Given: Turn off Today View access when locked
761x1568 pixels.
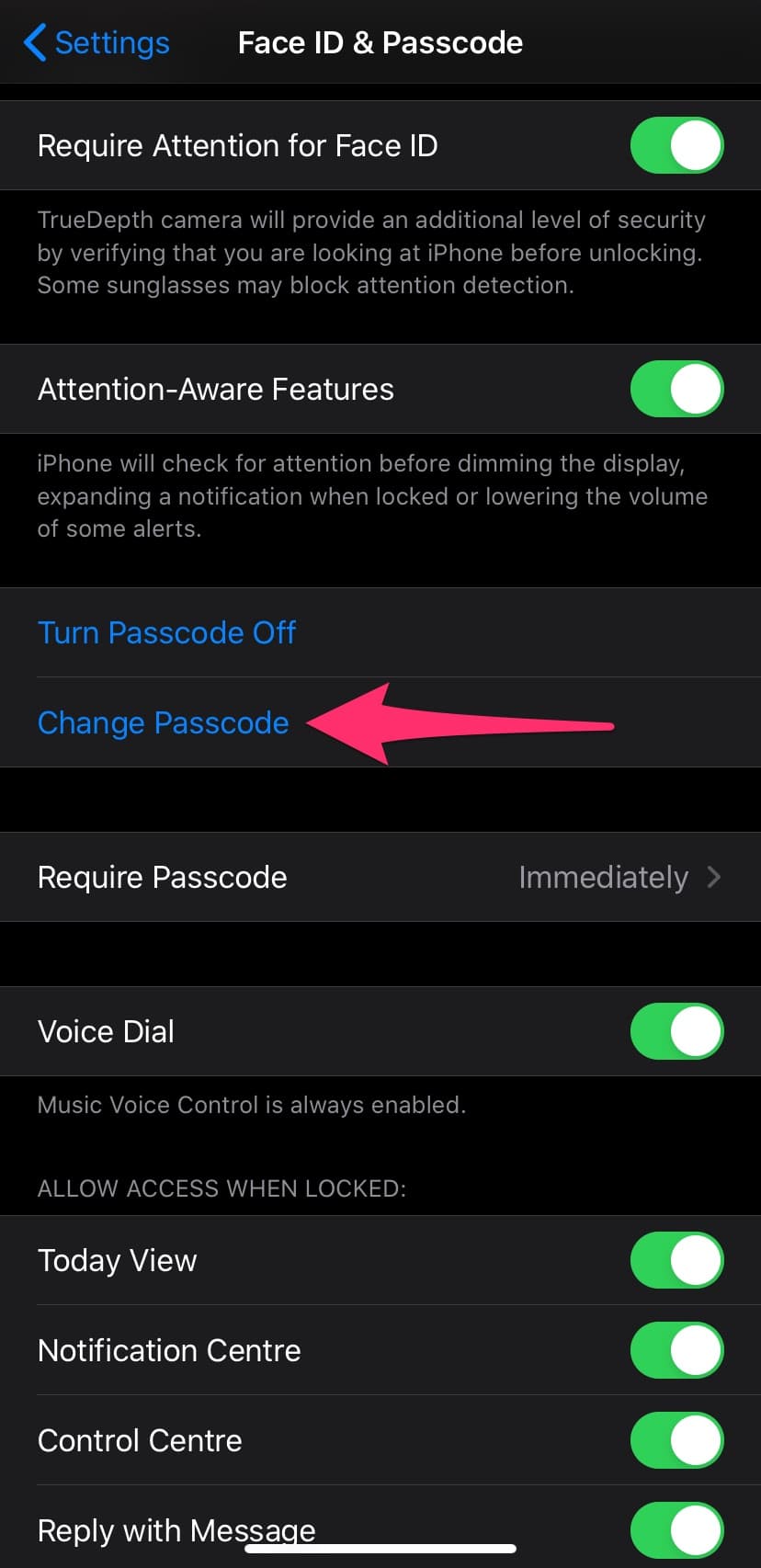Looking at the screenshot, I should pos(676,1260).
